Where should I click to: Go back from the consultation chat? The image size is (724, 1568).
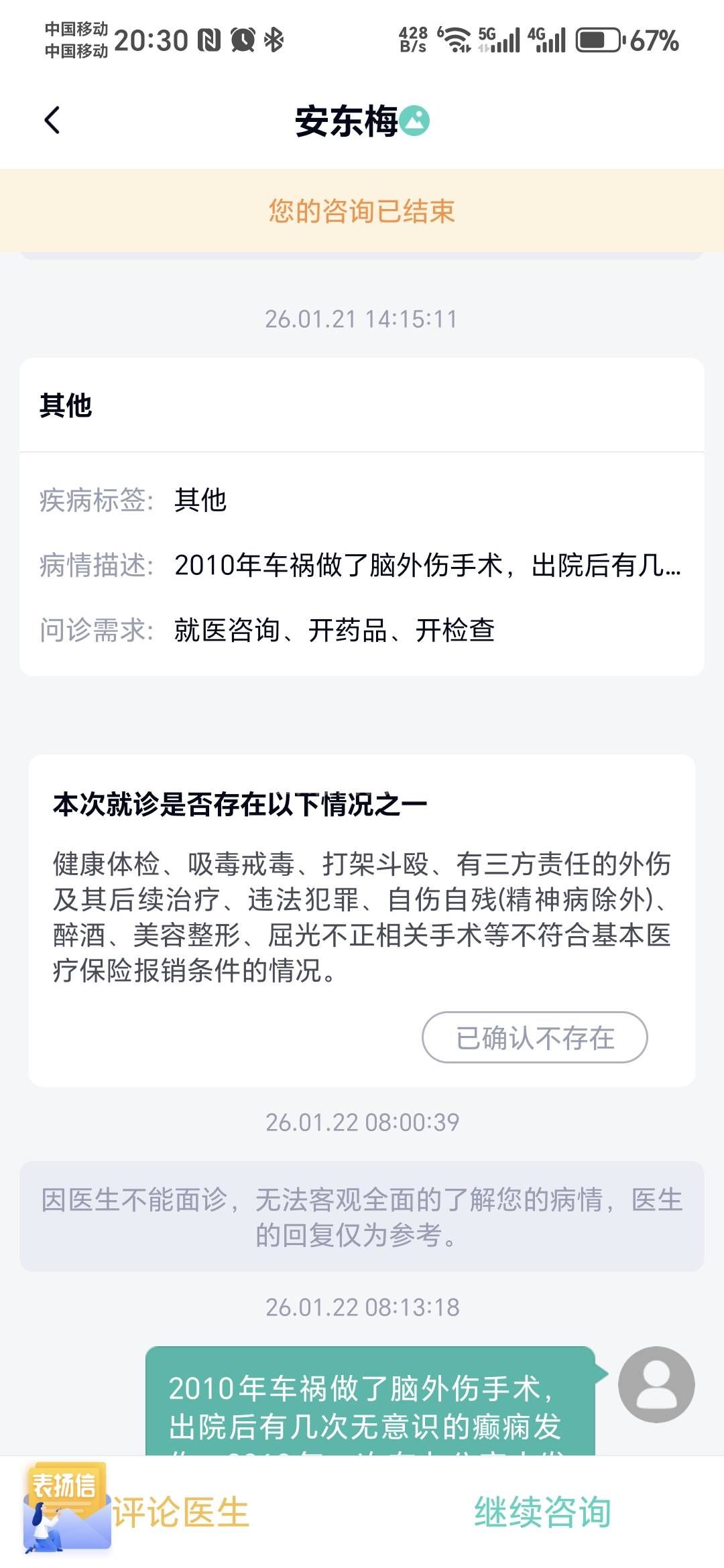point(52,121)
